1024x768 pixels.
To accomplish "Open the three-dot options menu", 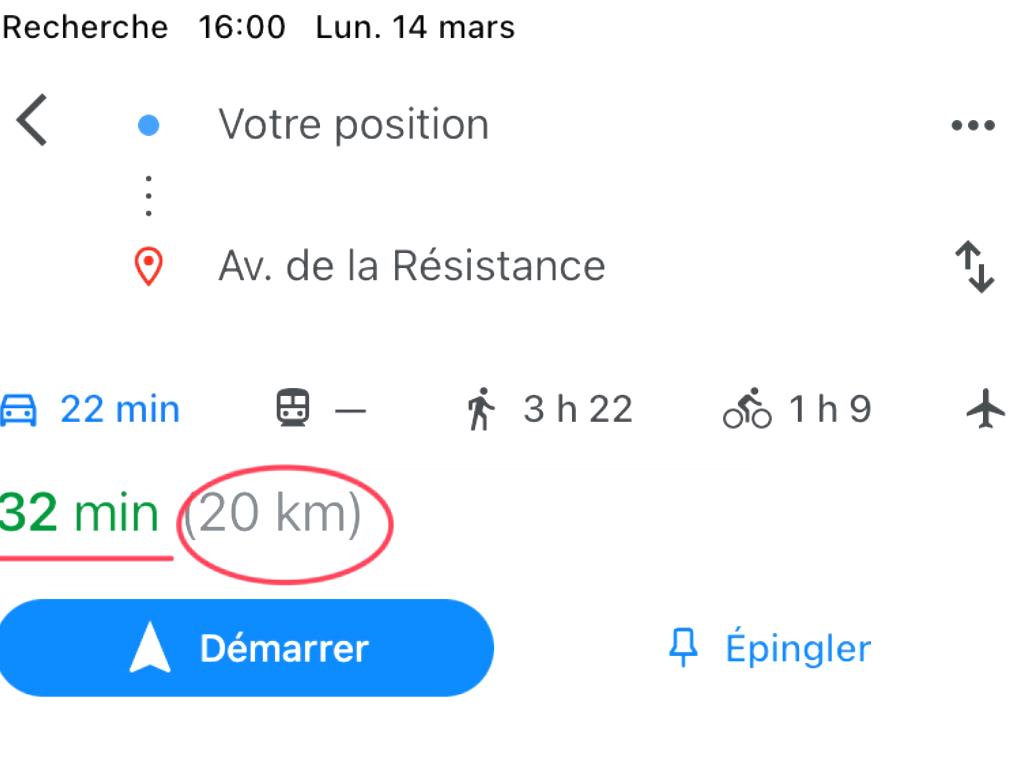I will 973,126.
